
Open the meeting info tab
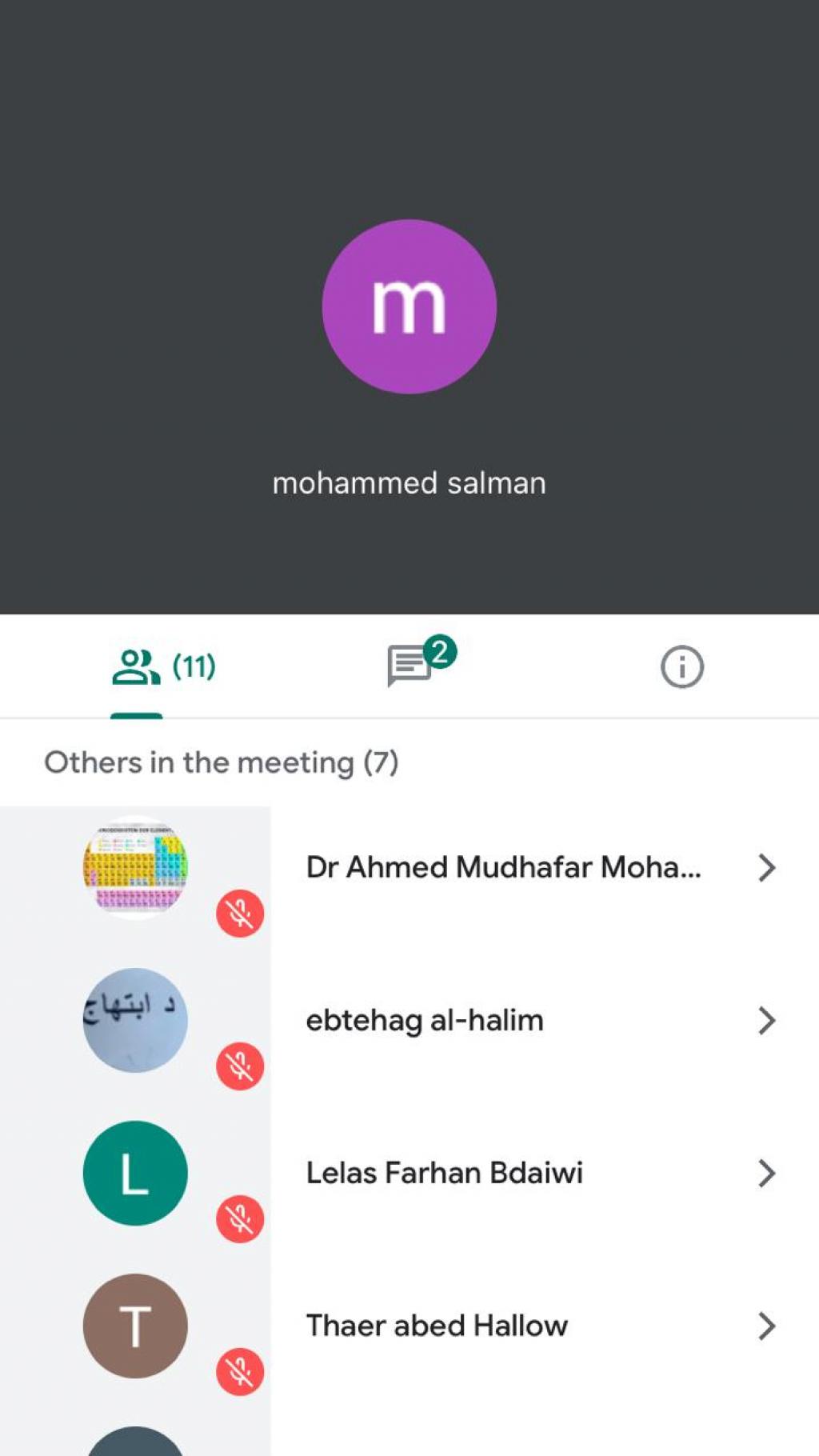[681, 666]
